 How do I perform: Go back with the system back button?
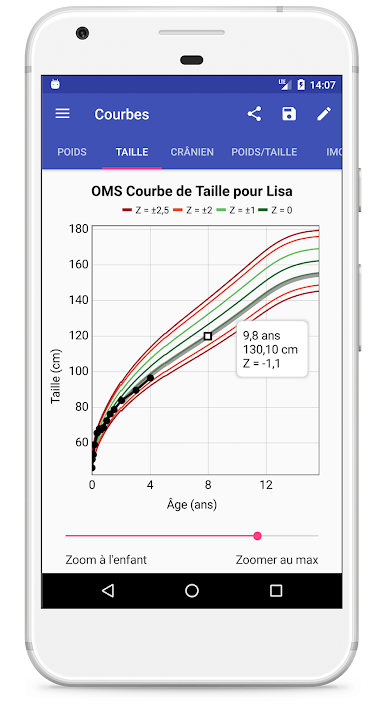click(108, 591)
